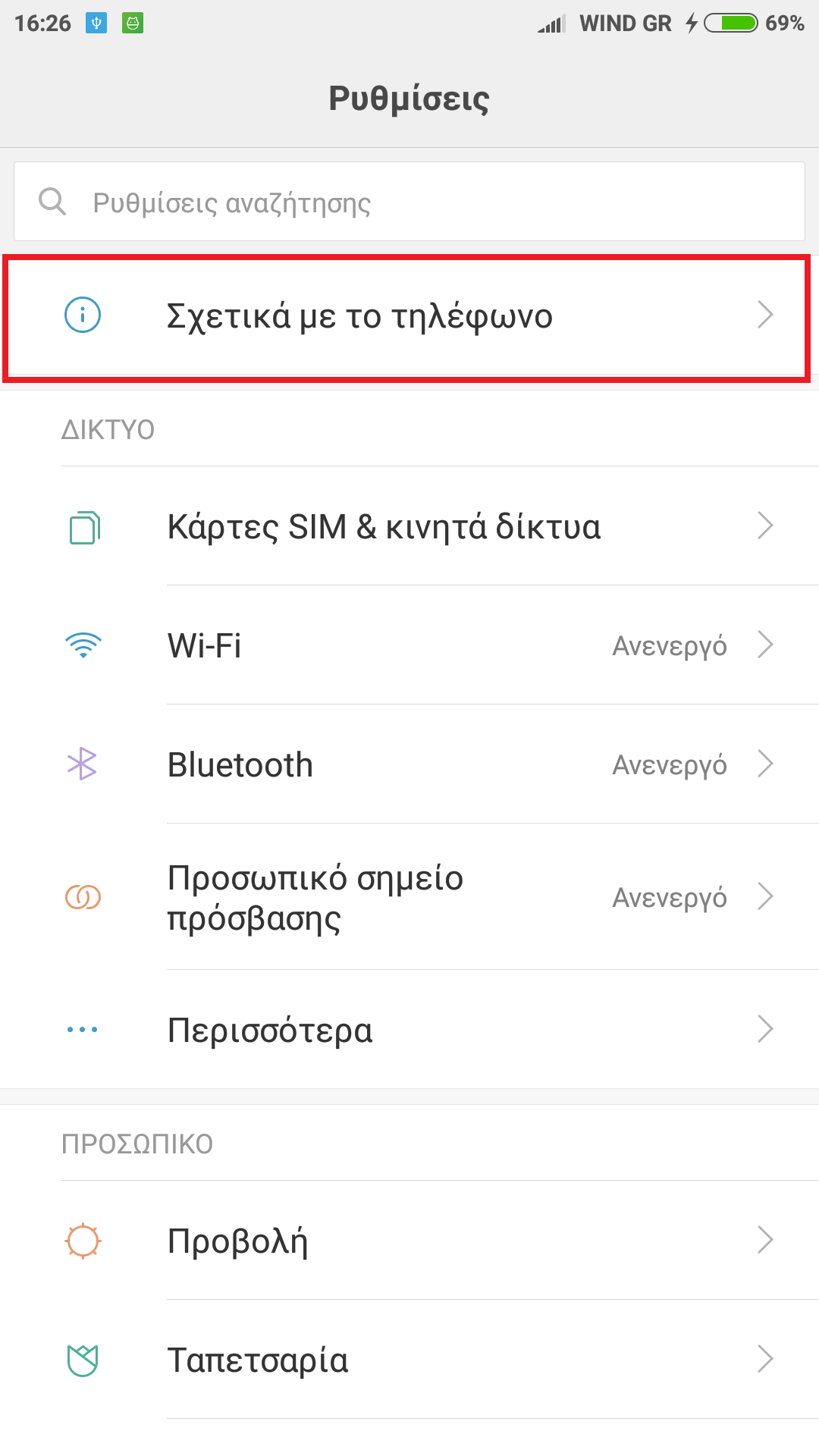Go to Bluetooth settings
This screenshot has height=1456, width=819.
(409, 764)
